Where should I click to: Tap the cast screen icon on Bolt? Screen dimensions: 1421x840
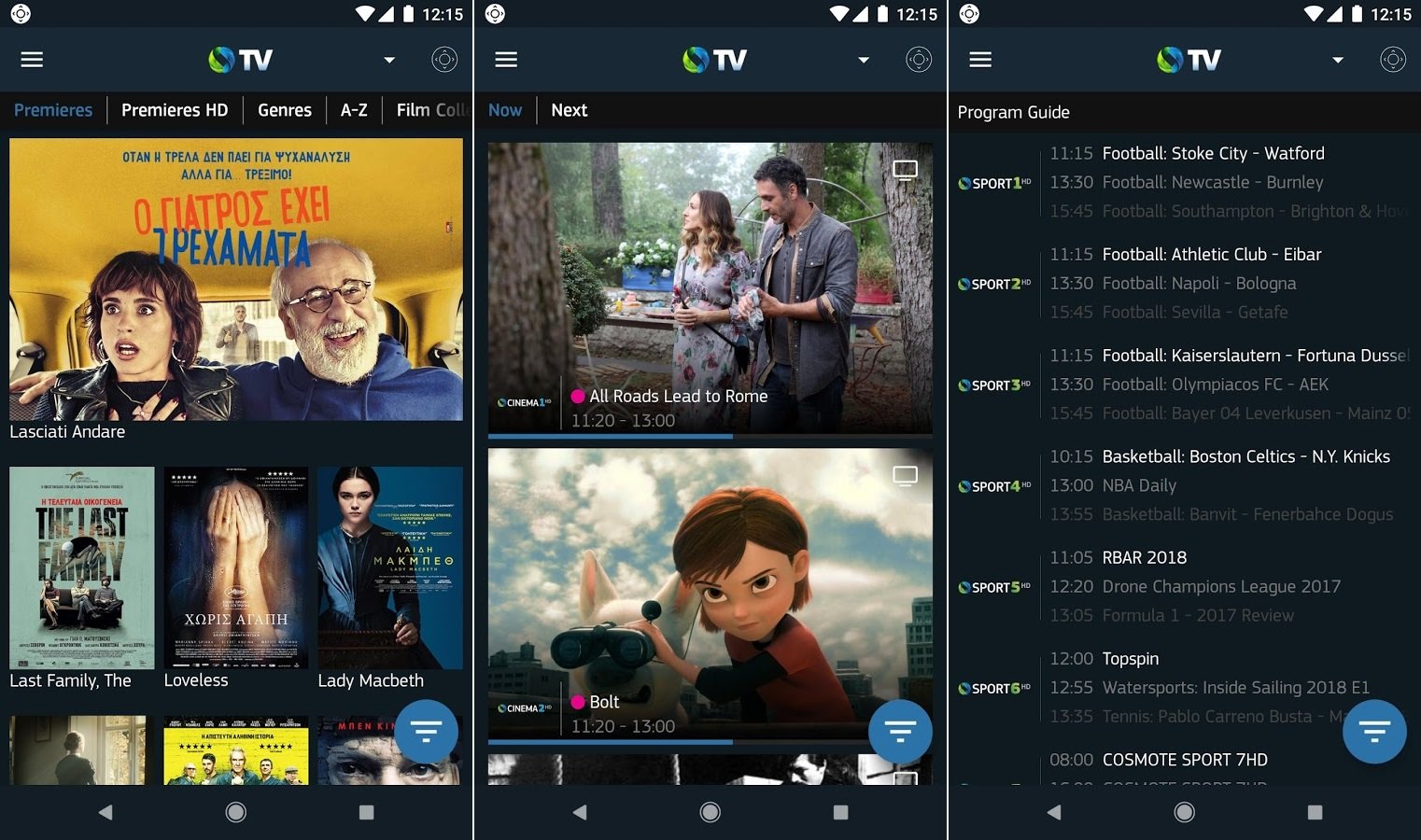(905, 476)
